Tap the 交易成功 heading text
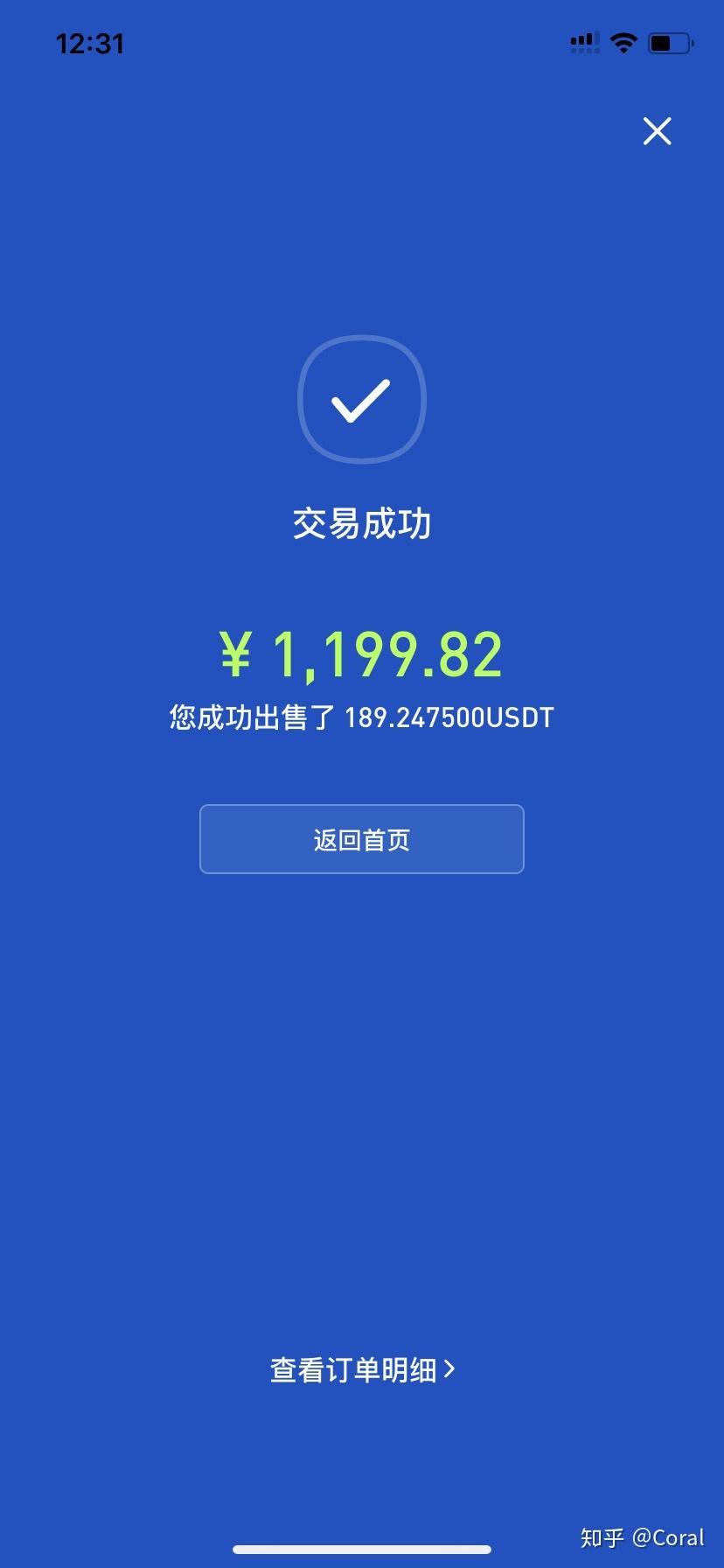Screen dimensions: 724x1568 point(361,523)
